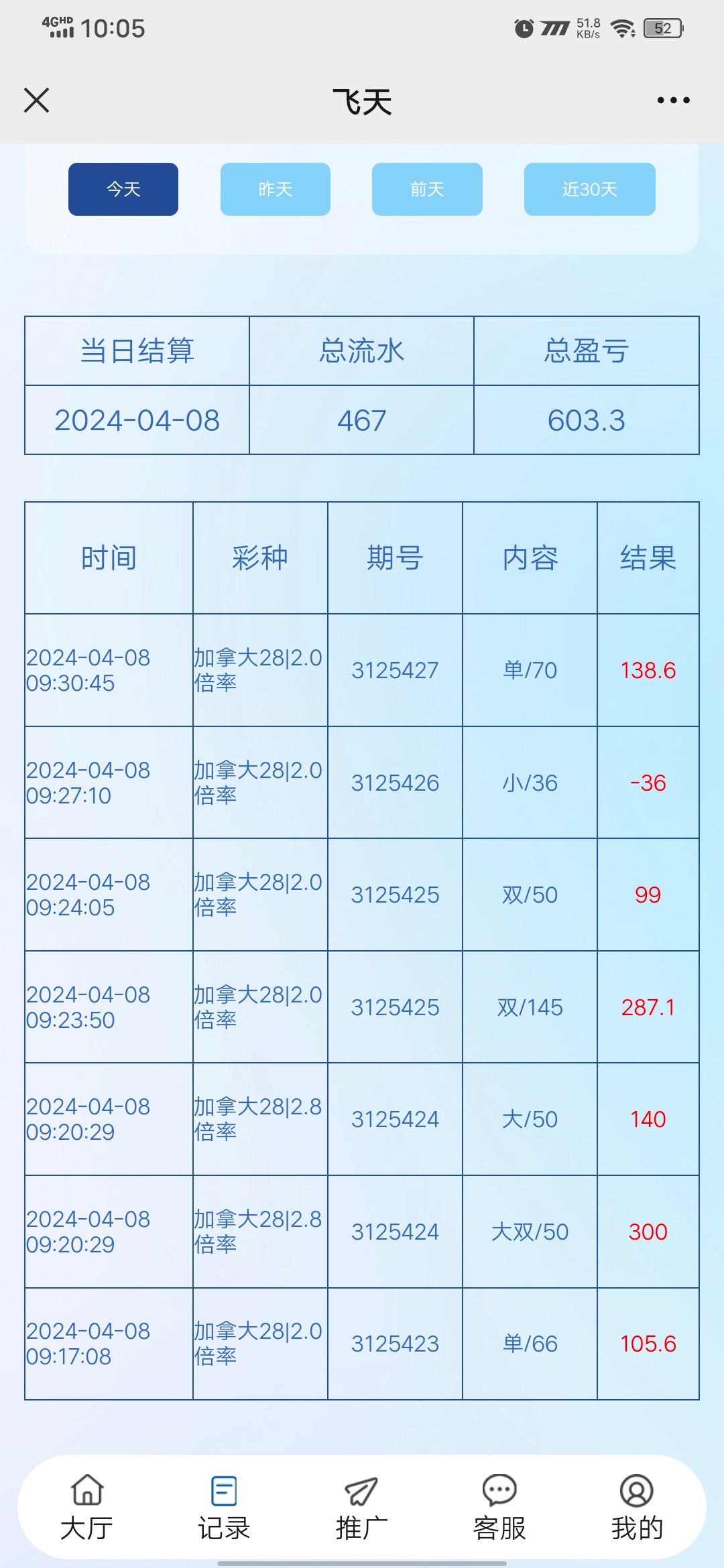
Task: View 近30天 records
Action: pyautogui.click(x=590, y=189)
